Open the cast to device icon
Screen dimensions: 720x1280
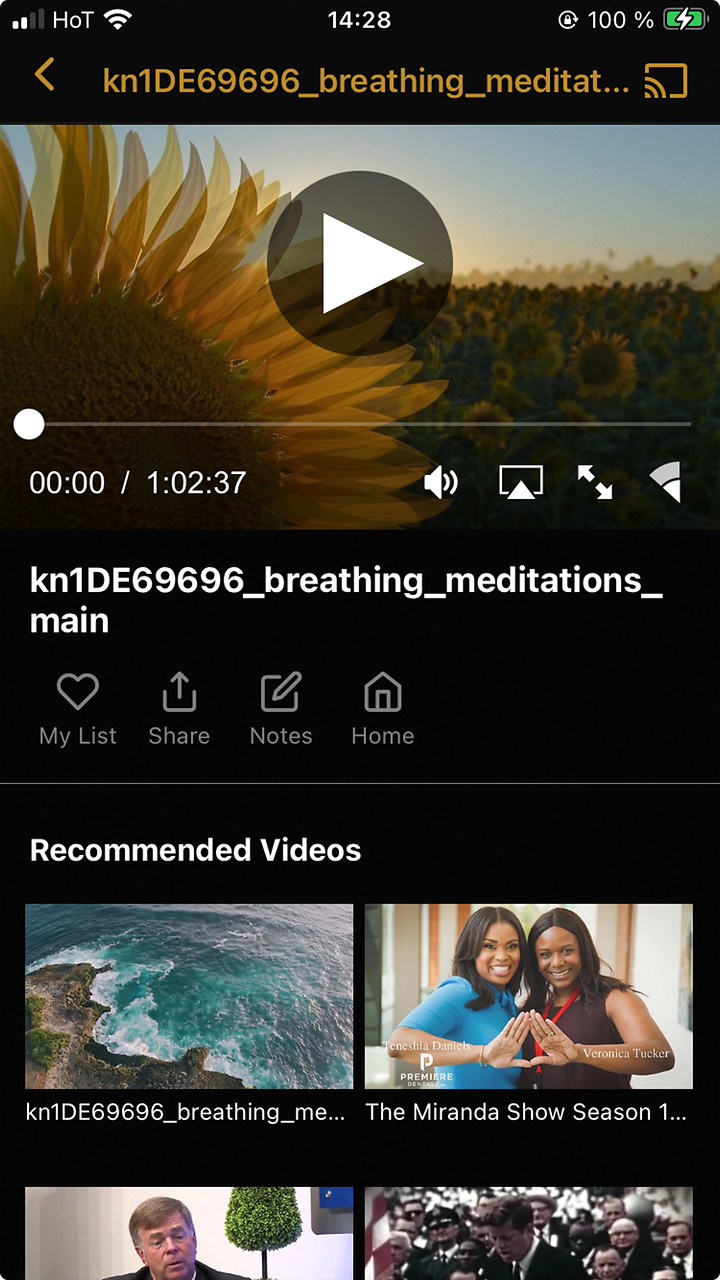click(666, 80)
